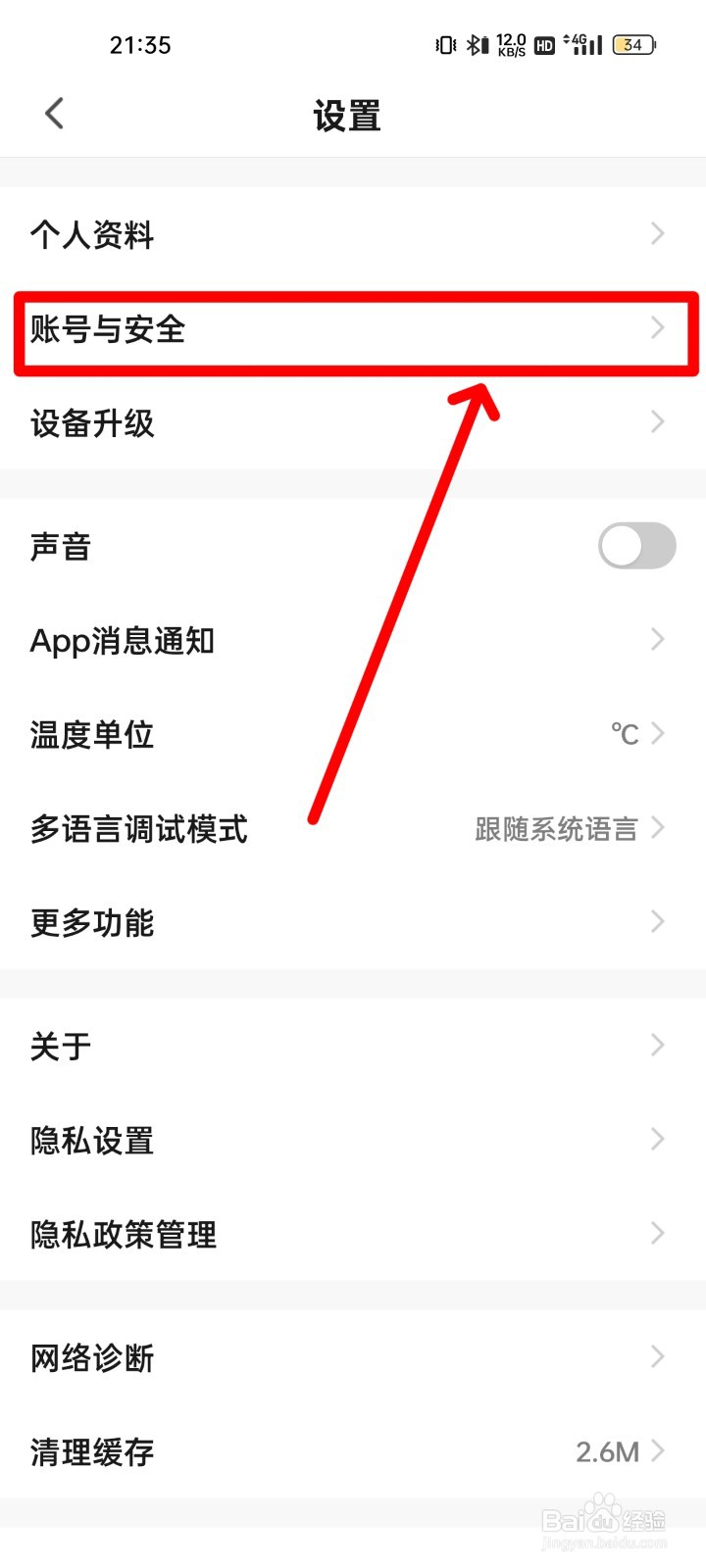
Task: Open 隐私设置 privacy settings
Action: (353, 1139)
